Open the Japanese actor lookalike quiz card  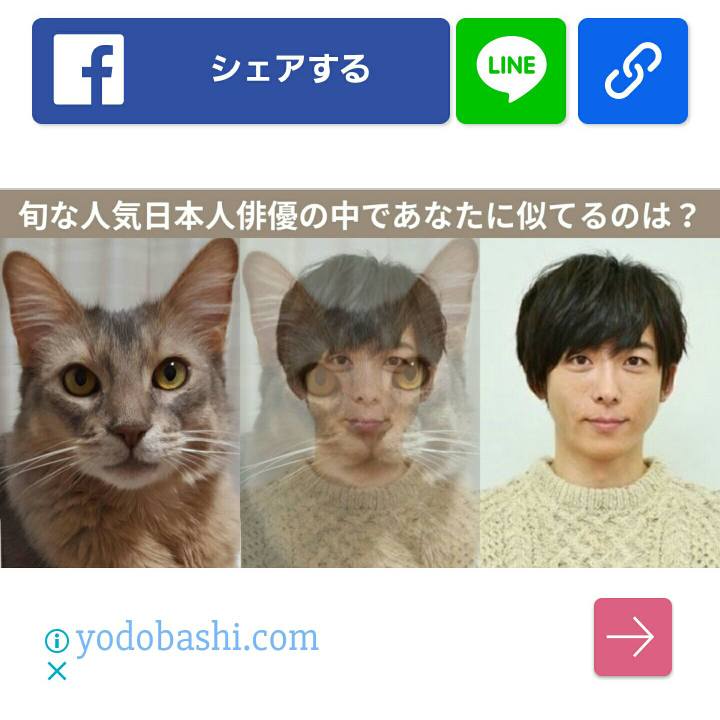point(360,380)
